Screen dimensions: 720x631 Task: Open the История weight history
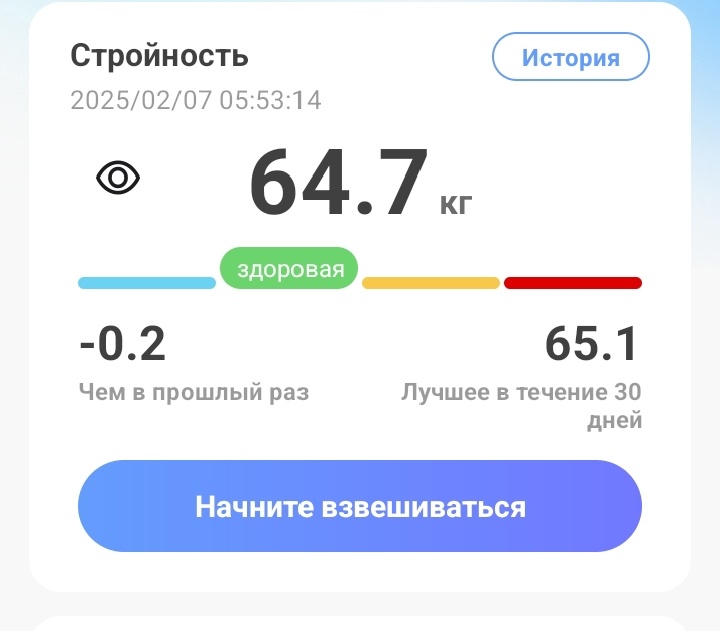[570, 57]
